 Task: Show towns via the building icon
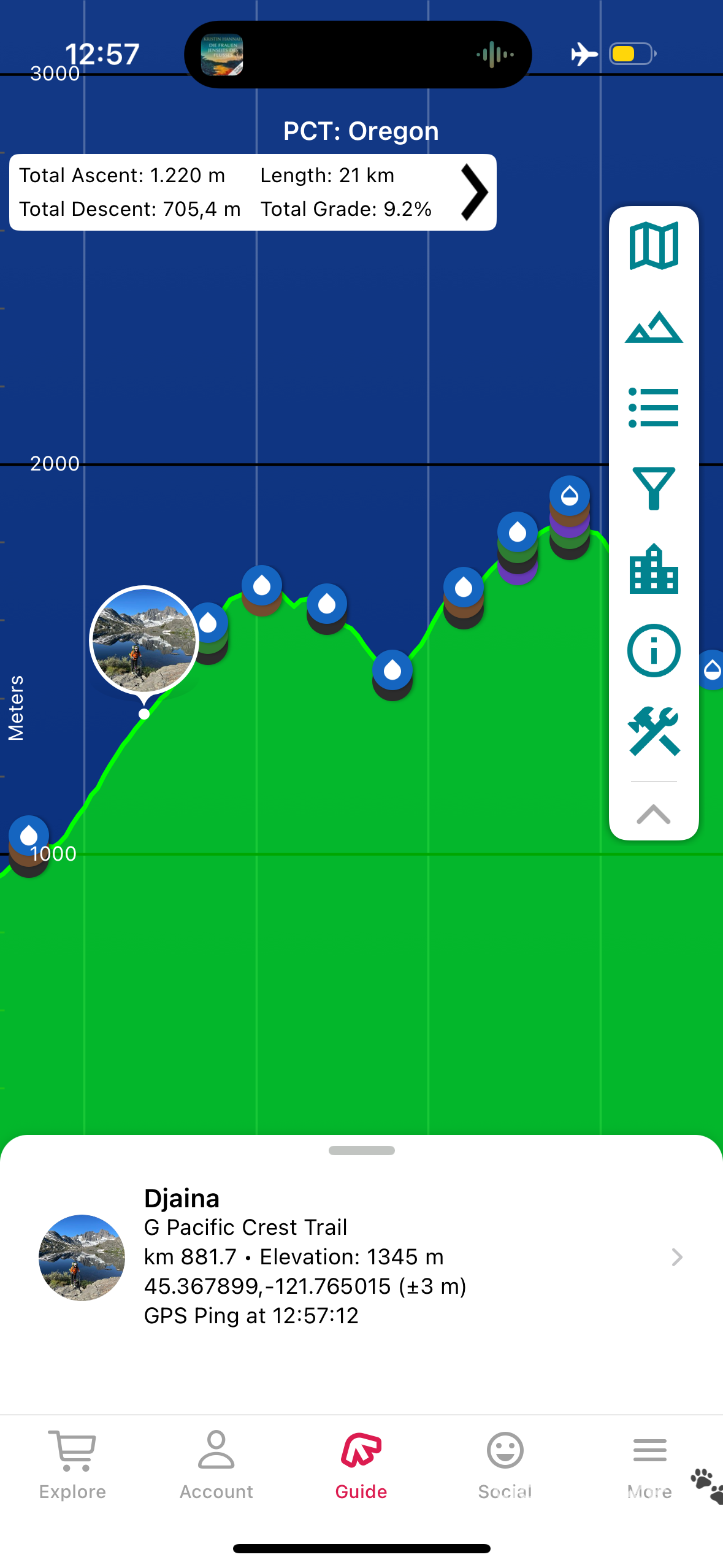pyautogui.click(x=654, y=569)
